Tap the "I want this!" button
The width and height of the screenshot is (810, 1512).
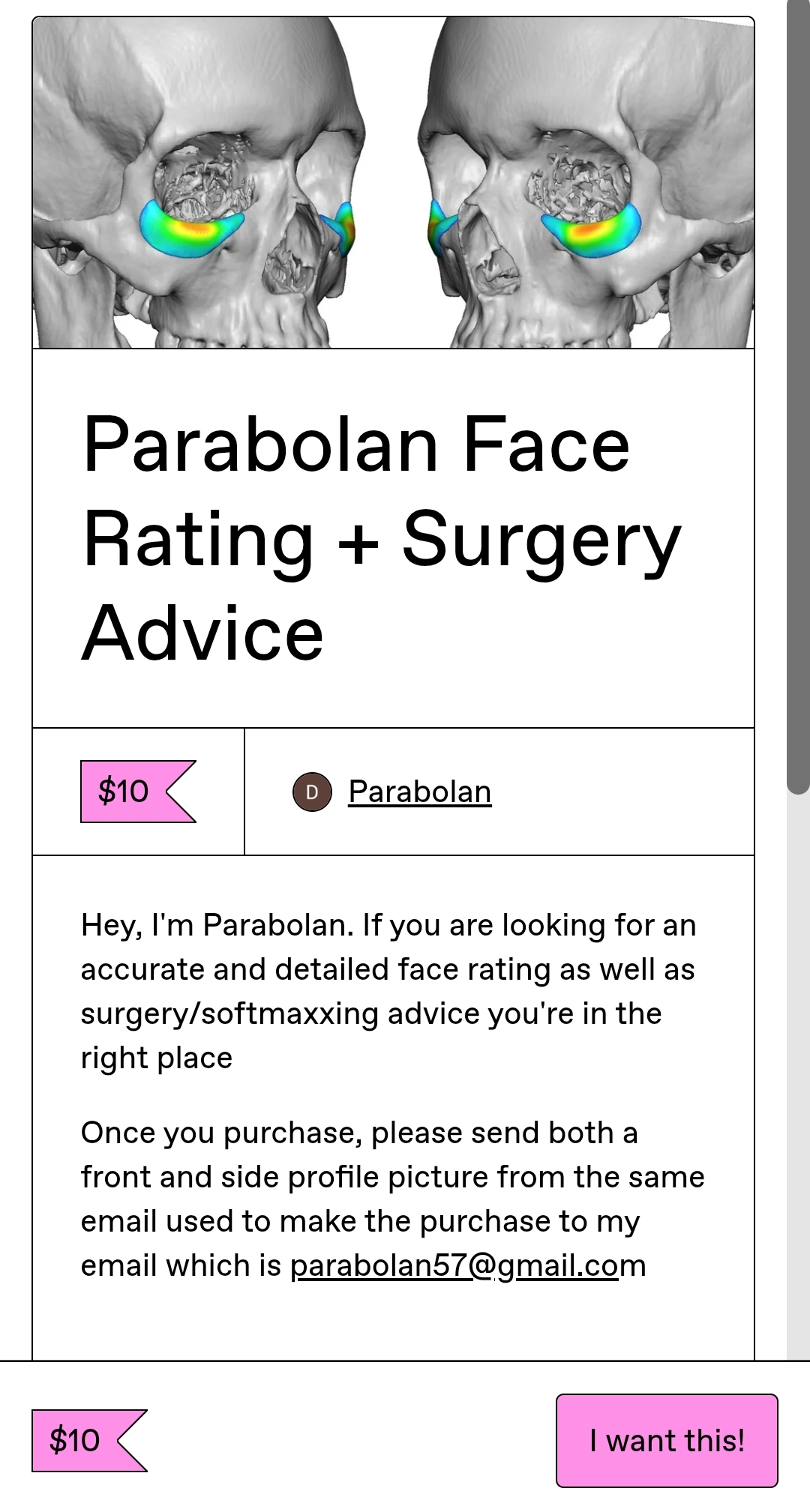pyautogui.click(x=666, y=1440)
